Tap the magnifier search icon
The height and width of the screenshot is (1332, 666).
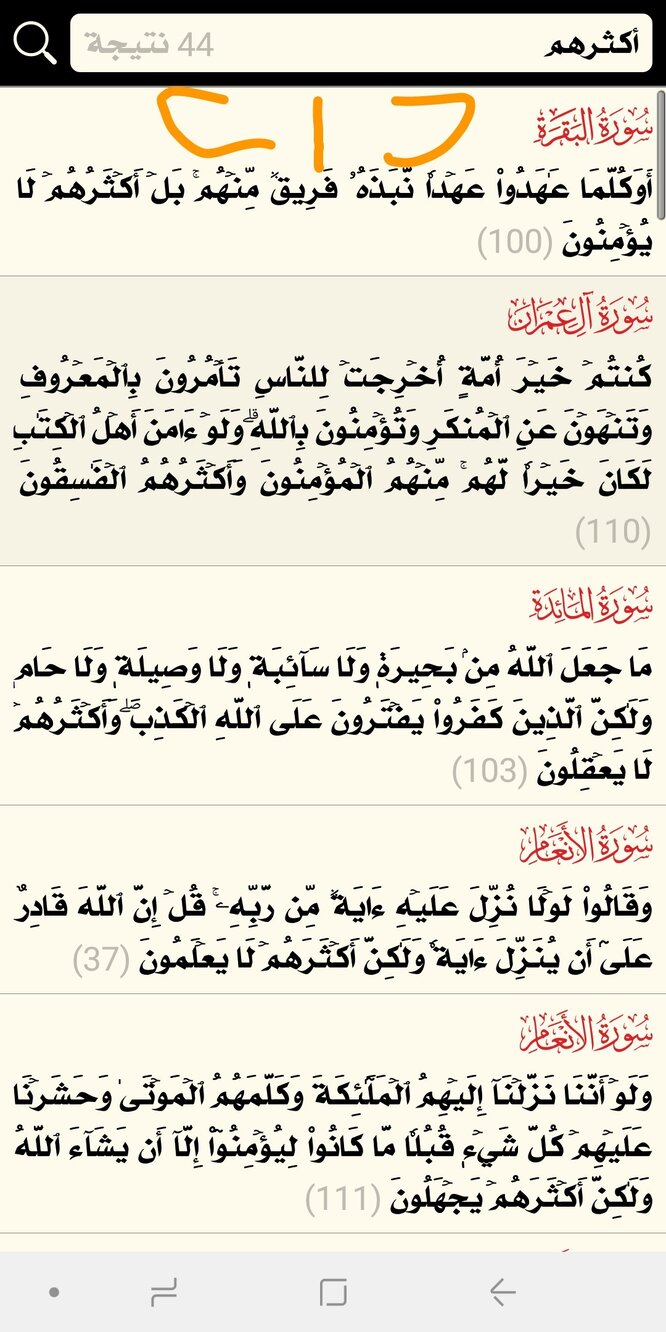[35, 44]
